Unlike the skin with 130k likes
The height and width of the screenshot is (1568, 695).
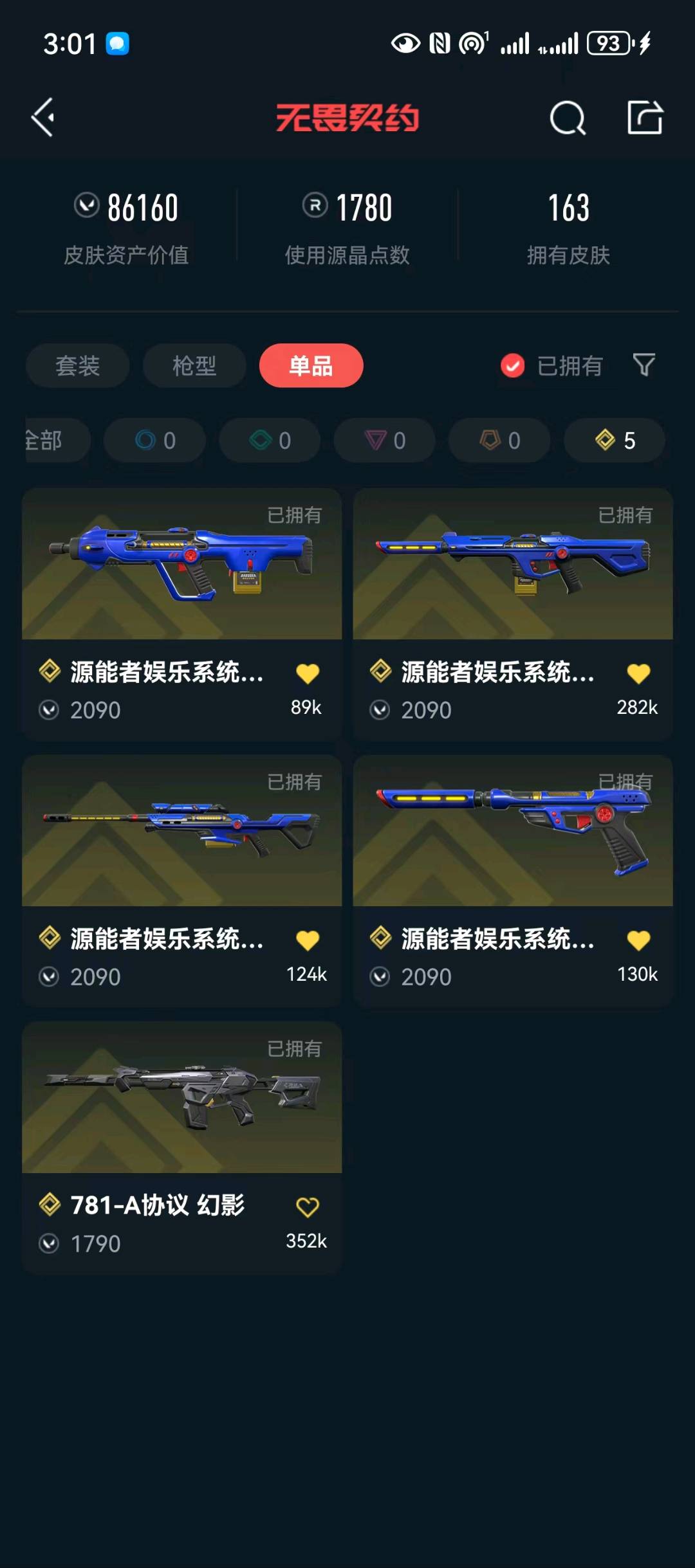click(638, 940)
